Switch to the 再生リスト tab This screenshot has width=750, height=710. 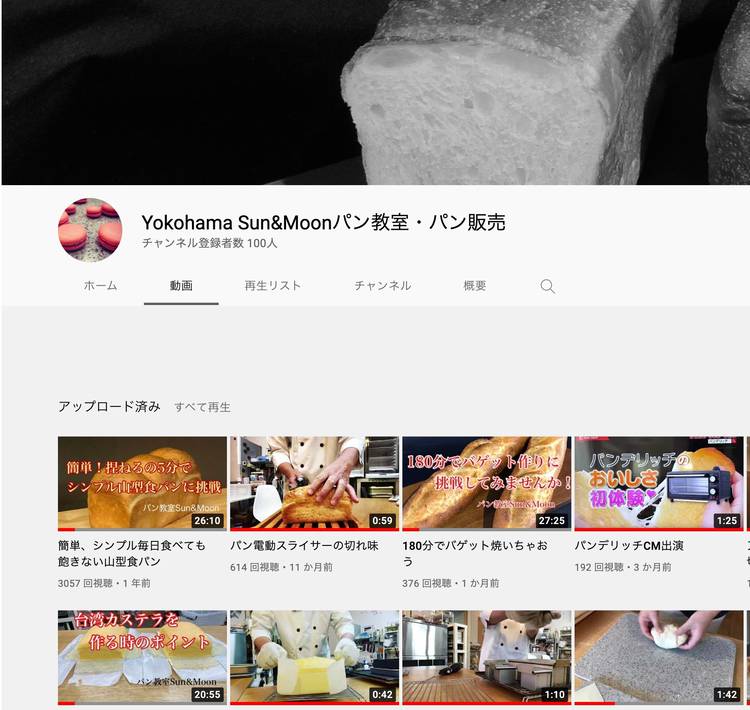pyautogui.click(x=272, y=286)
